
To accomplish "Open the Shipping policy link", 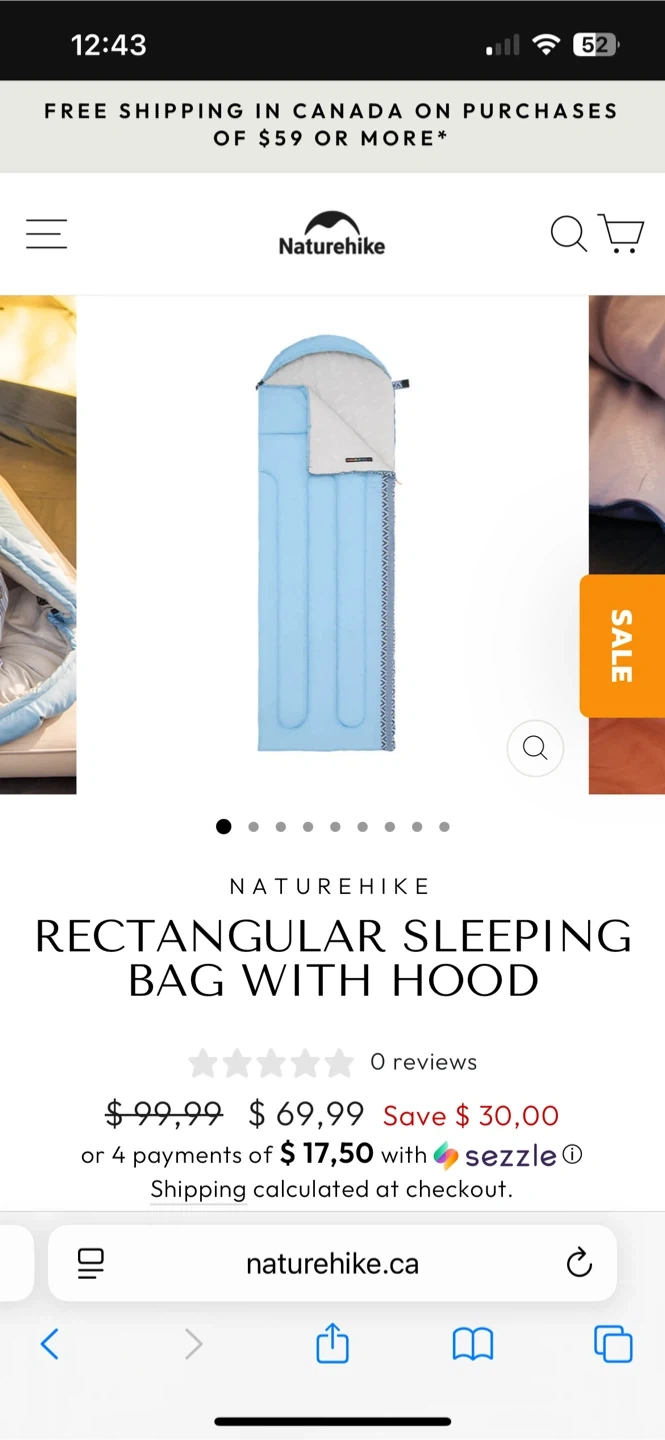I will point(198,1189).
